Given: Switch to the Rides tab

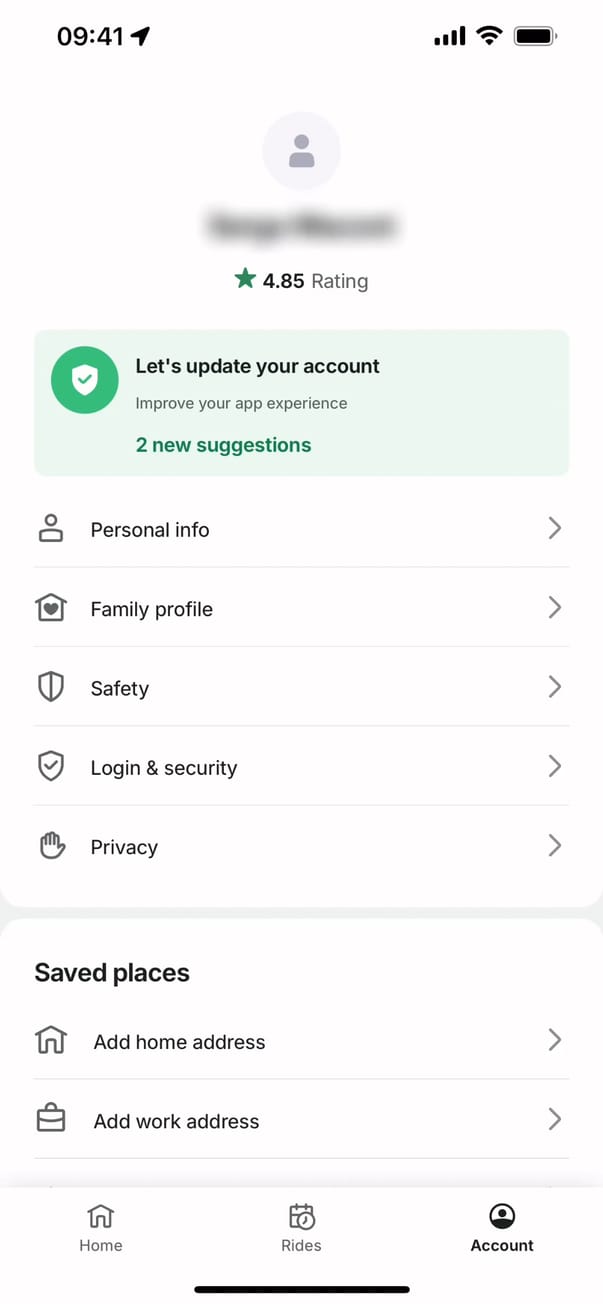Looking at the screenshot, I should (301, 1228).
